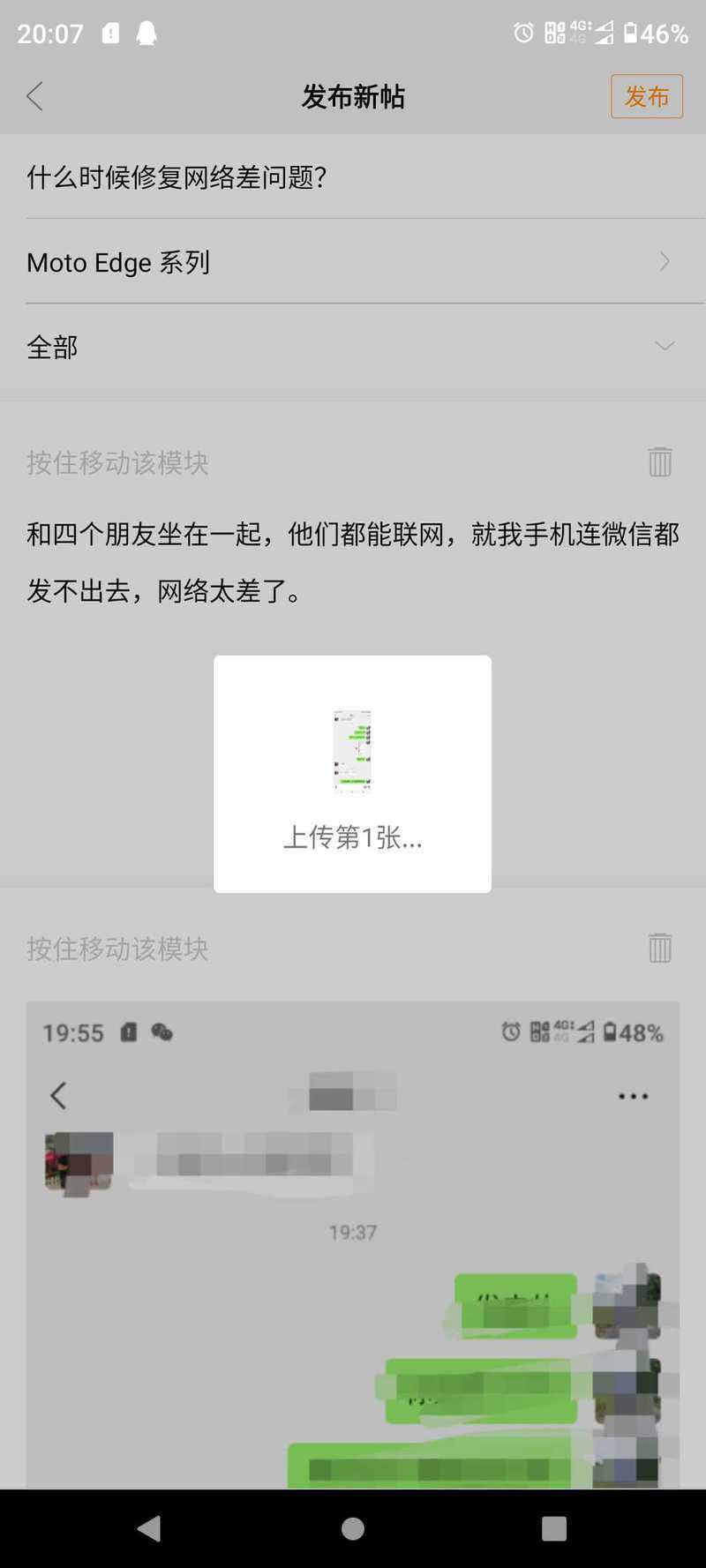Open the system recent apps view

[553, 1528]
